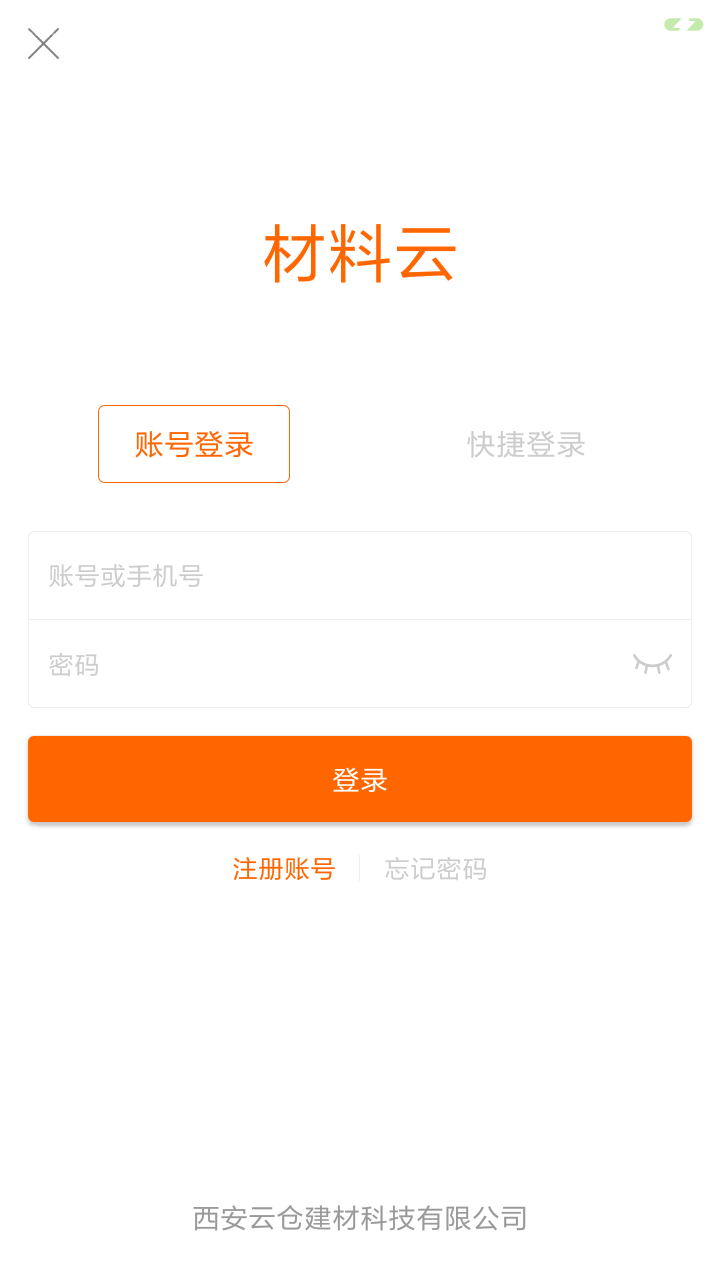Select the X dismiss icon top left
The image size is (720, 1280).
pyautogui.click(x=43, y=43)
